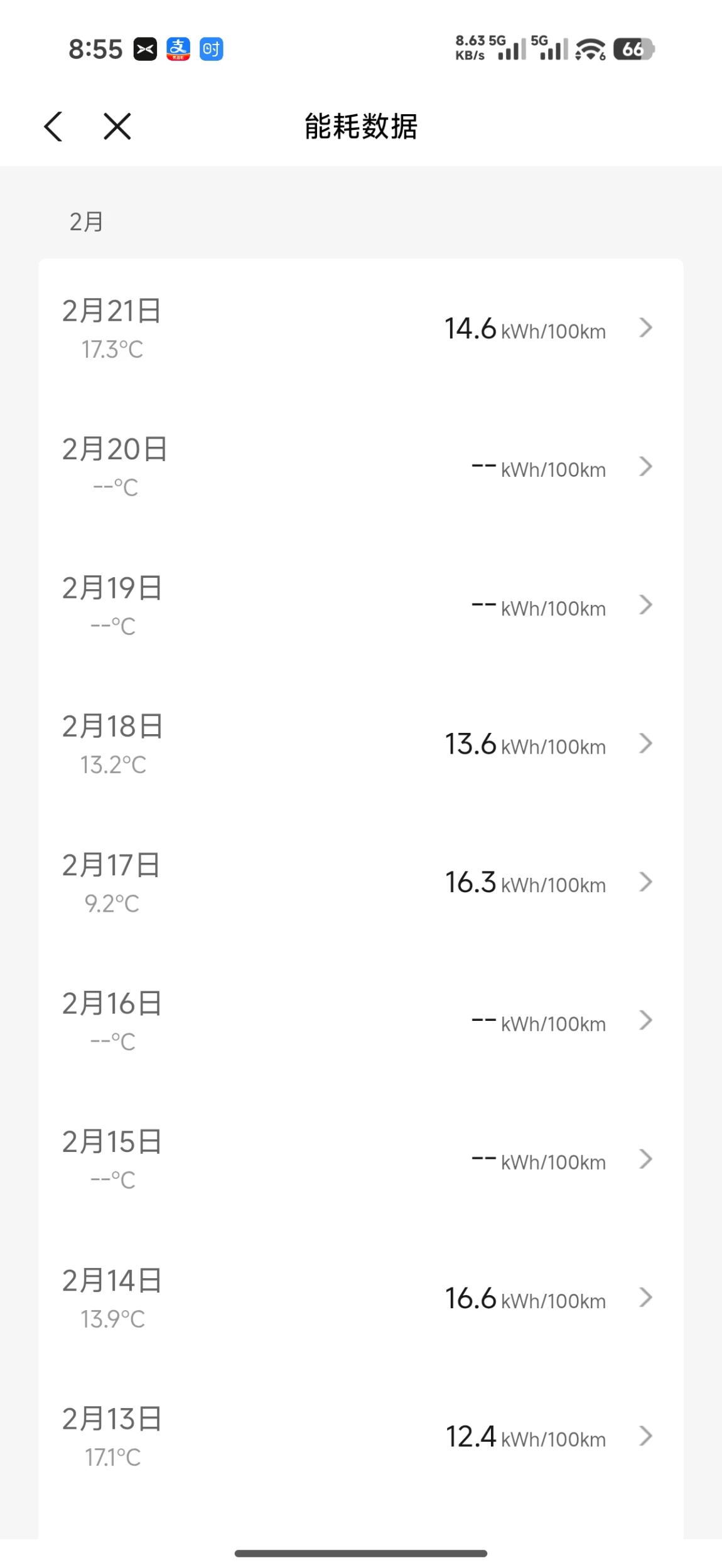This screenshot has height=1568, width=722.
Task: Open the 2月18日 consumption entry
Action: [x=360, y=744]
